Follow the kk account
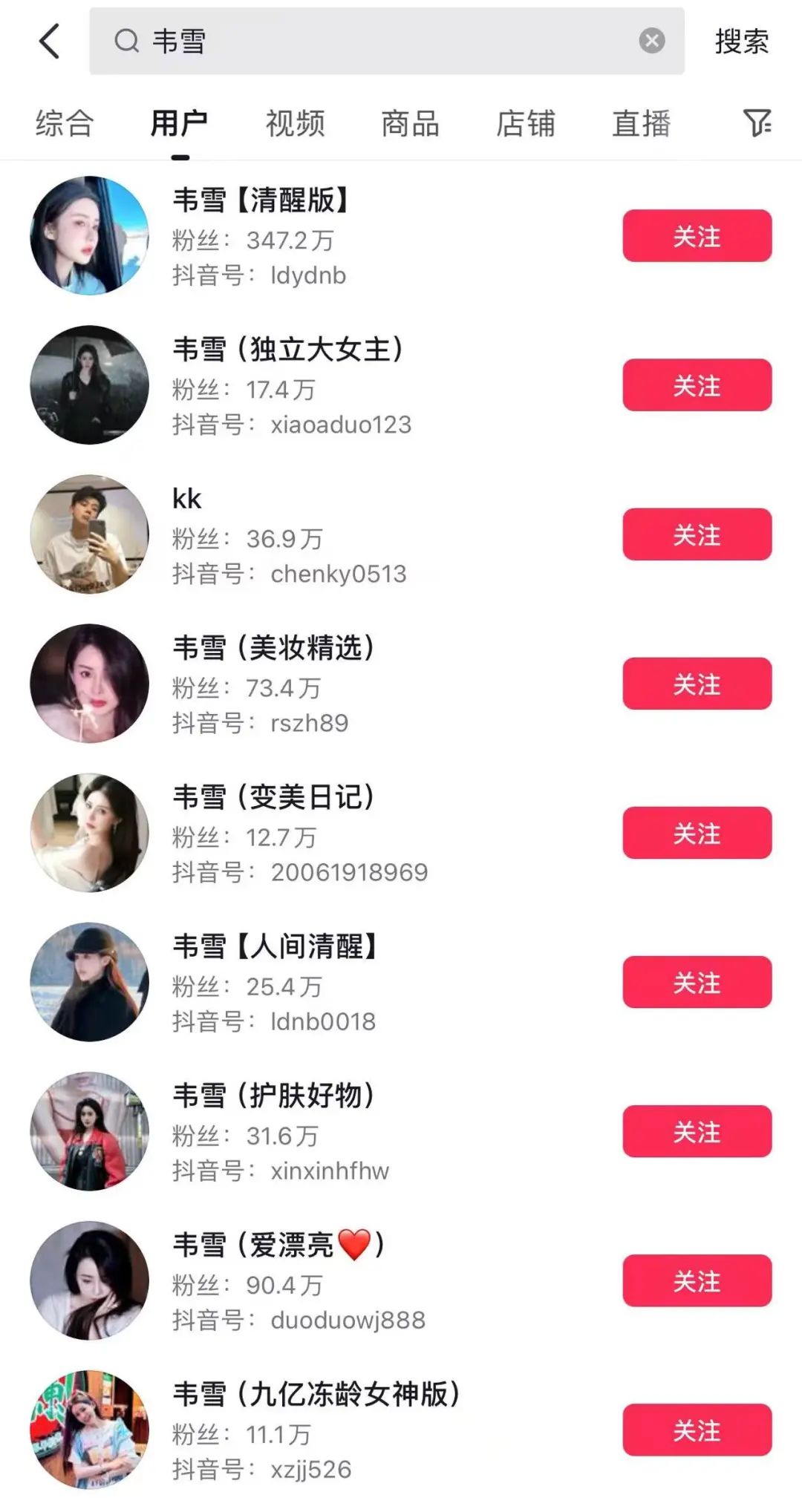802x1512 pixels. [x=697, y=534]
